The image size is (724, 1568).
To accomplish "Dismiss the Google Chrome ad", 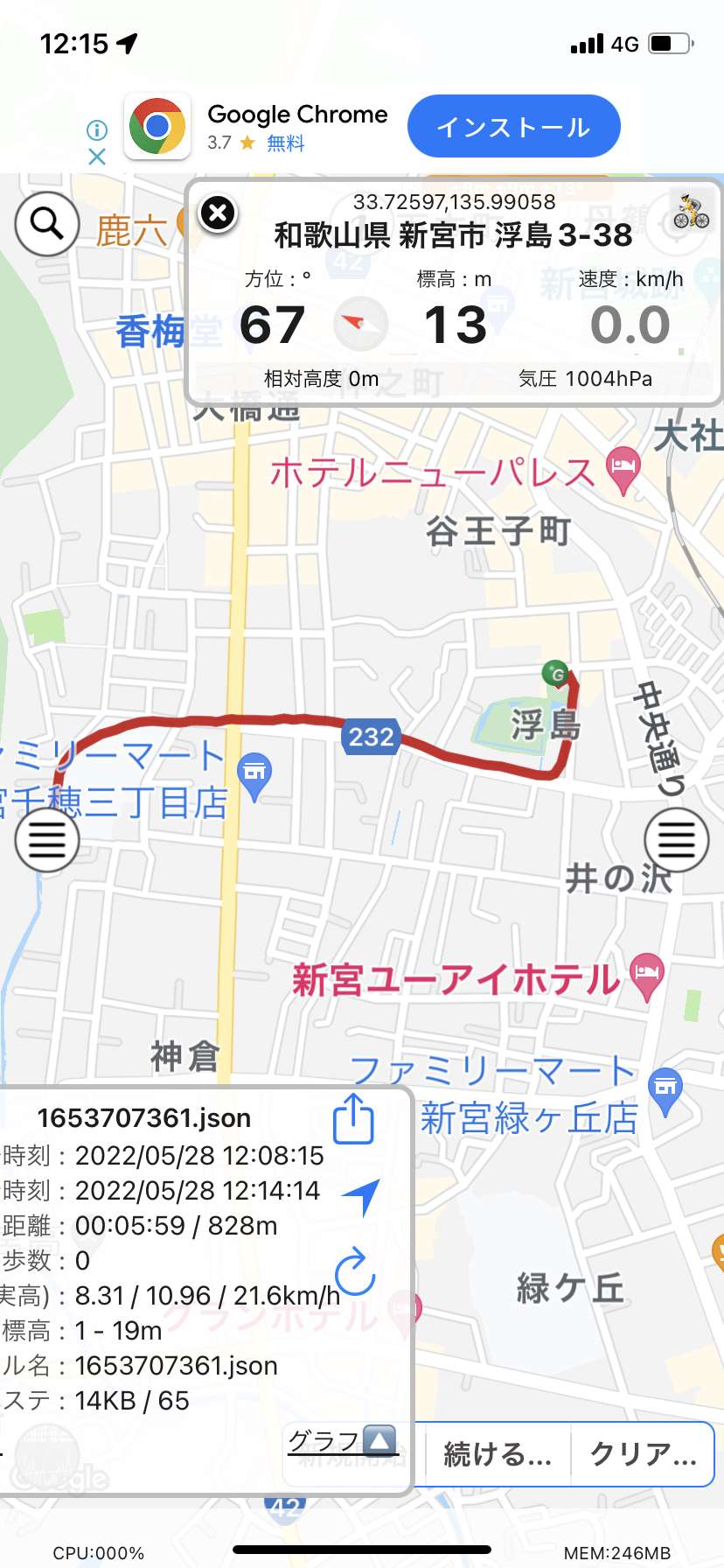I will click(97, 157).
